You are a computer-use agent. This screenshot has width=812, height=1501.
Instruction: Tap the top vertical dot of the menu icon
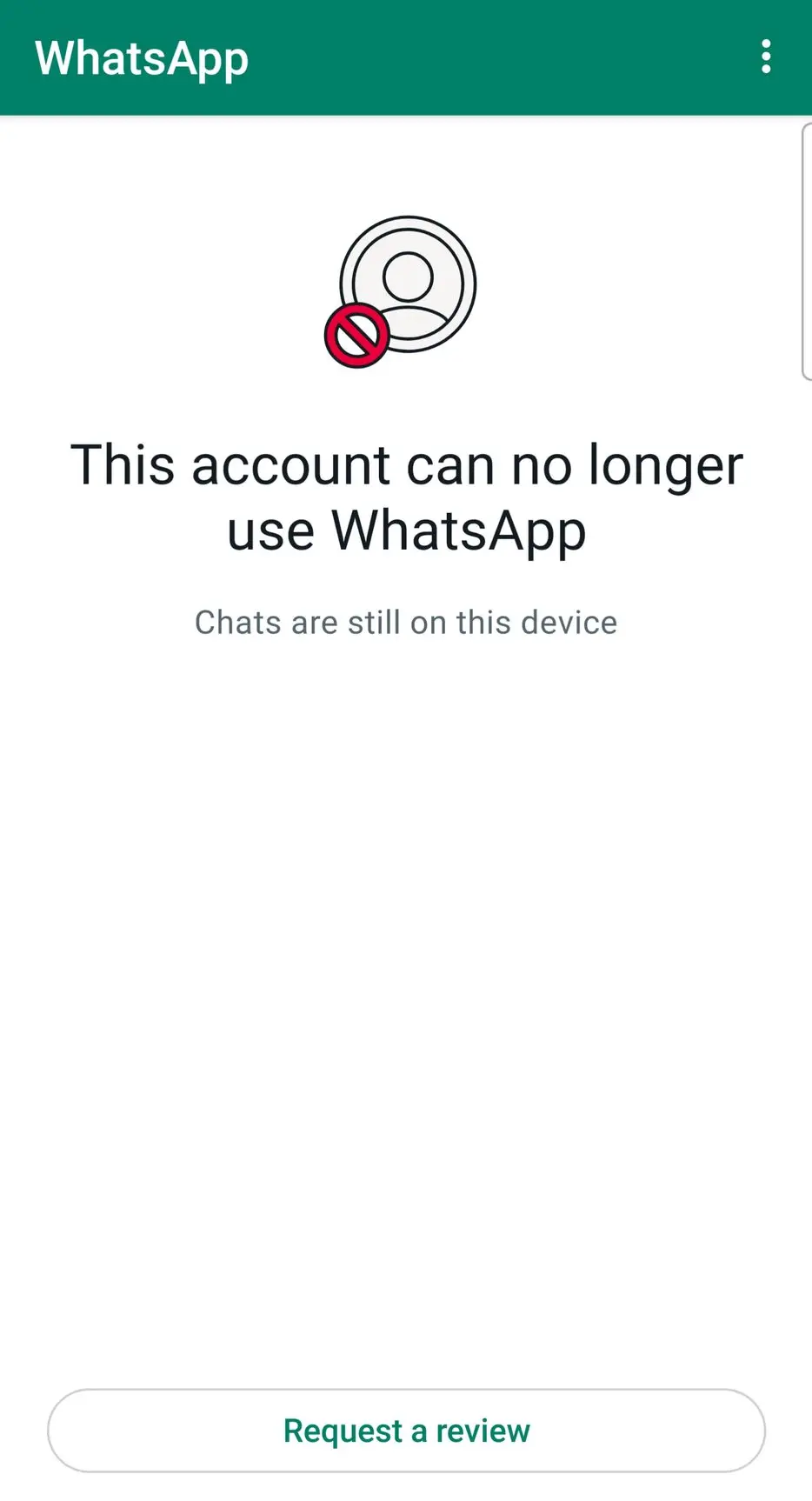click(766, 42)
